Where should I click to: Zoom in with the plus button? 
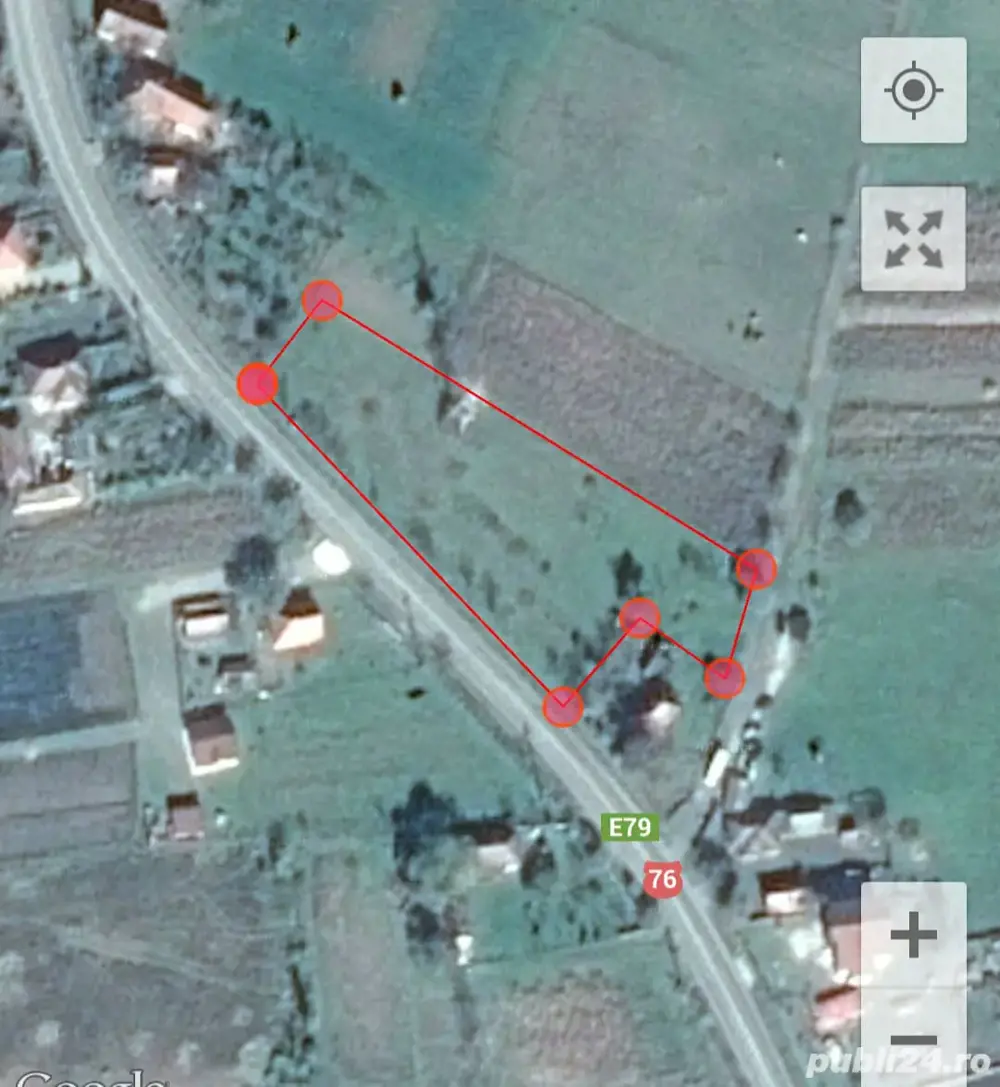click(913, 936)
